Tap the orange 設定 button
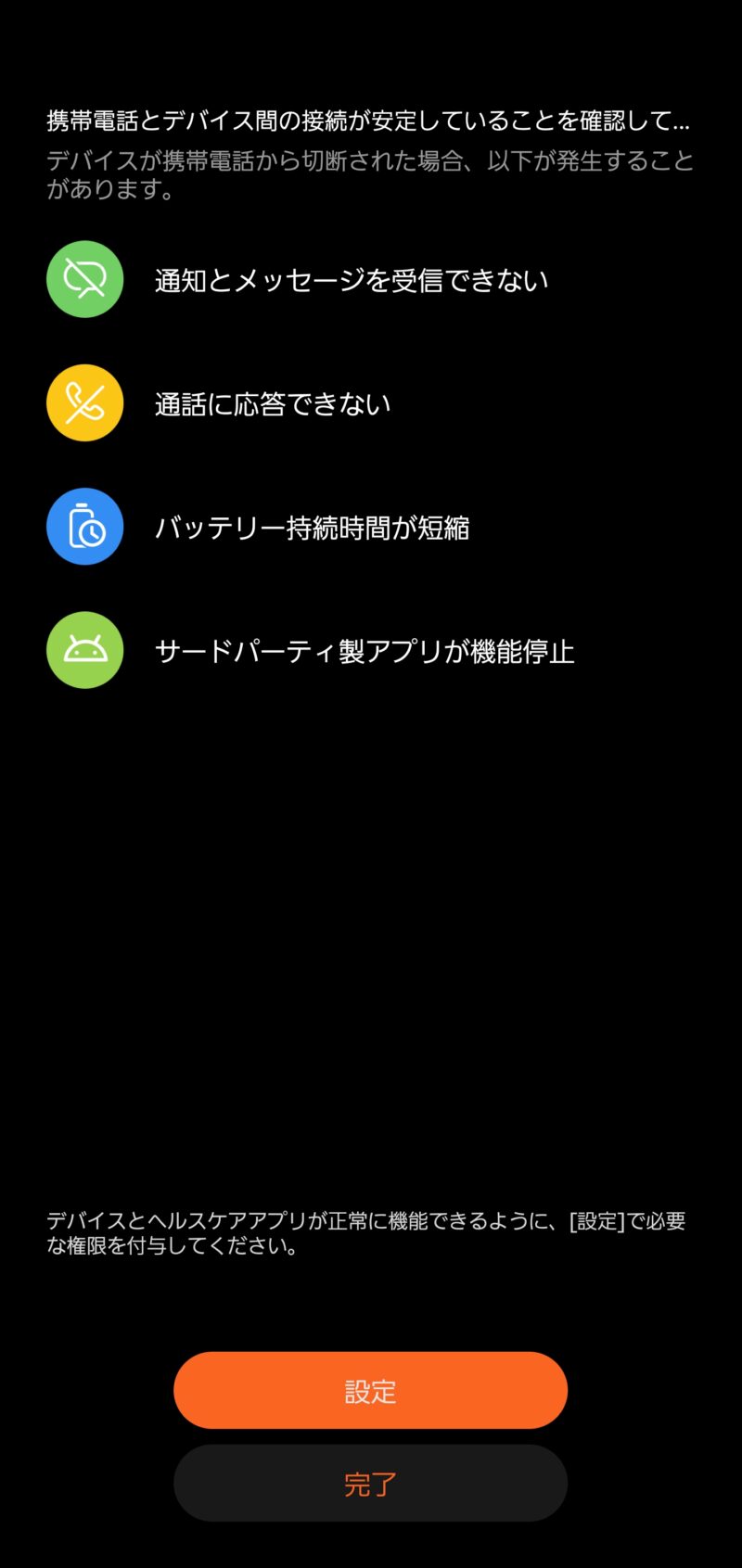Screen dimensions: 742x1568 (370, 1390)
